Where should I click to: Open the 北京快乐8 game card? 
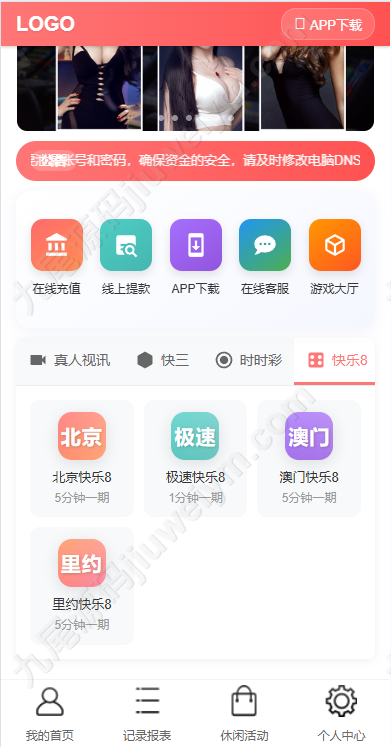[82, 458]
